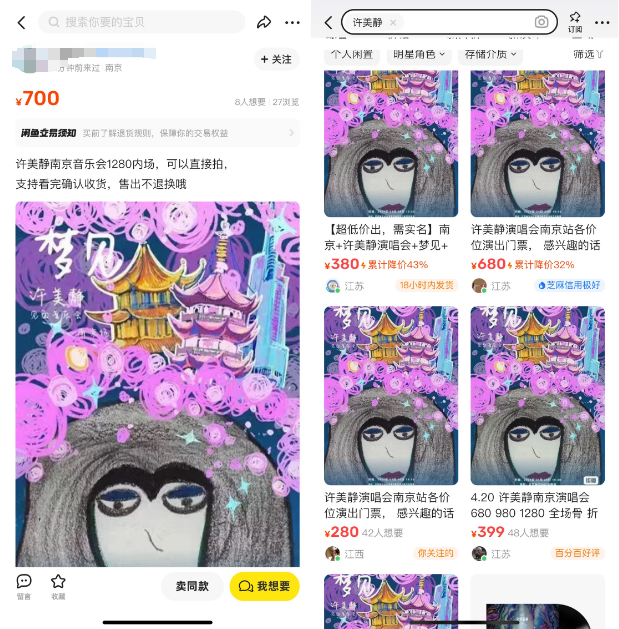619x629 pixels.
Task: Select the 个人闲置 filter chip
Action: [x=351, y=54]
